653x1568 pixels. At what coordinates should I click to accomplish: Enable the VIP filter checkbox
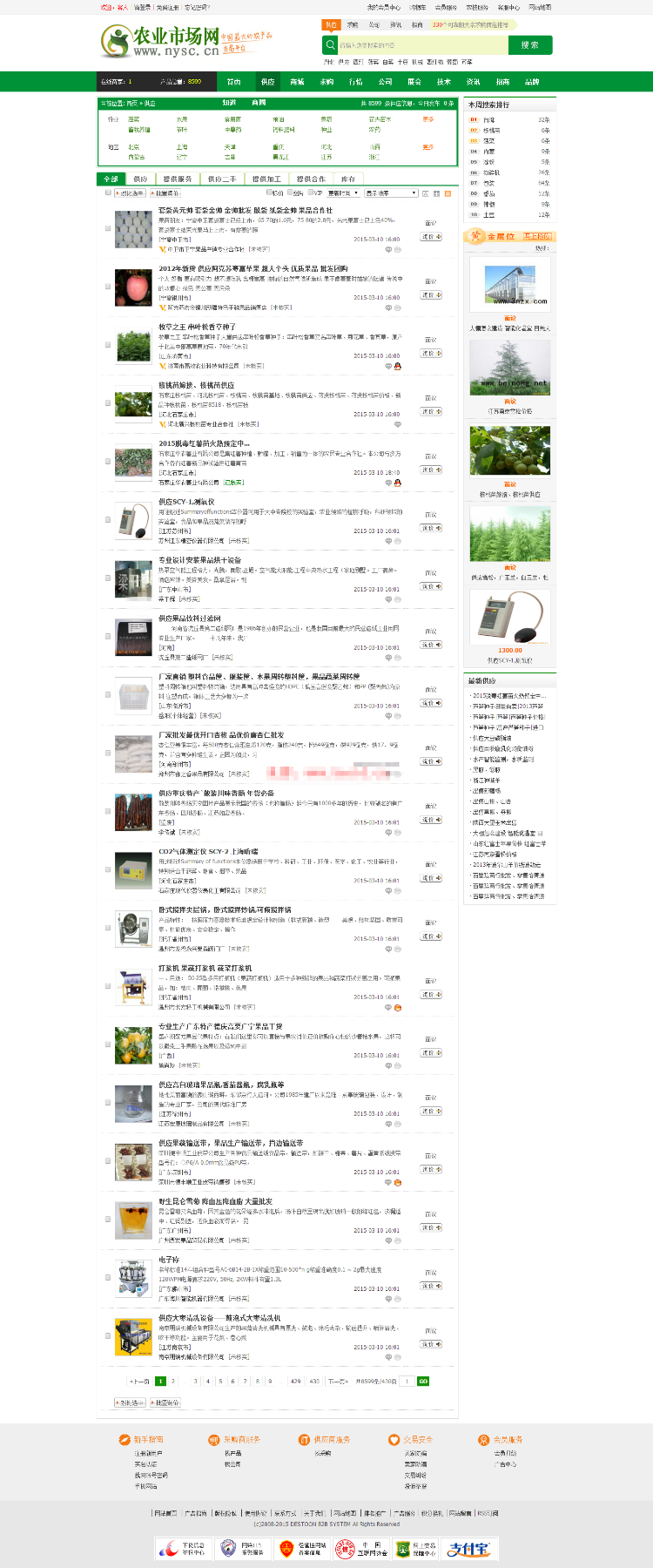310,194
